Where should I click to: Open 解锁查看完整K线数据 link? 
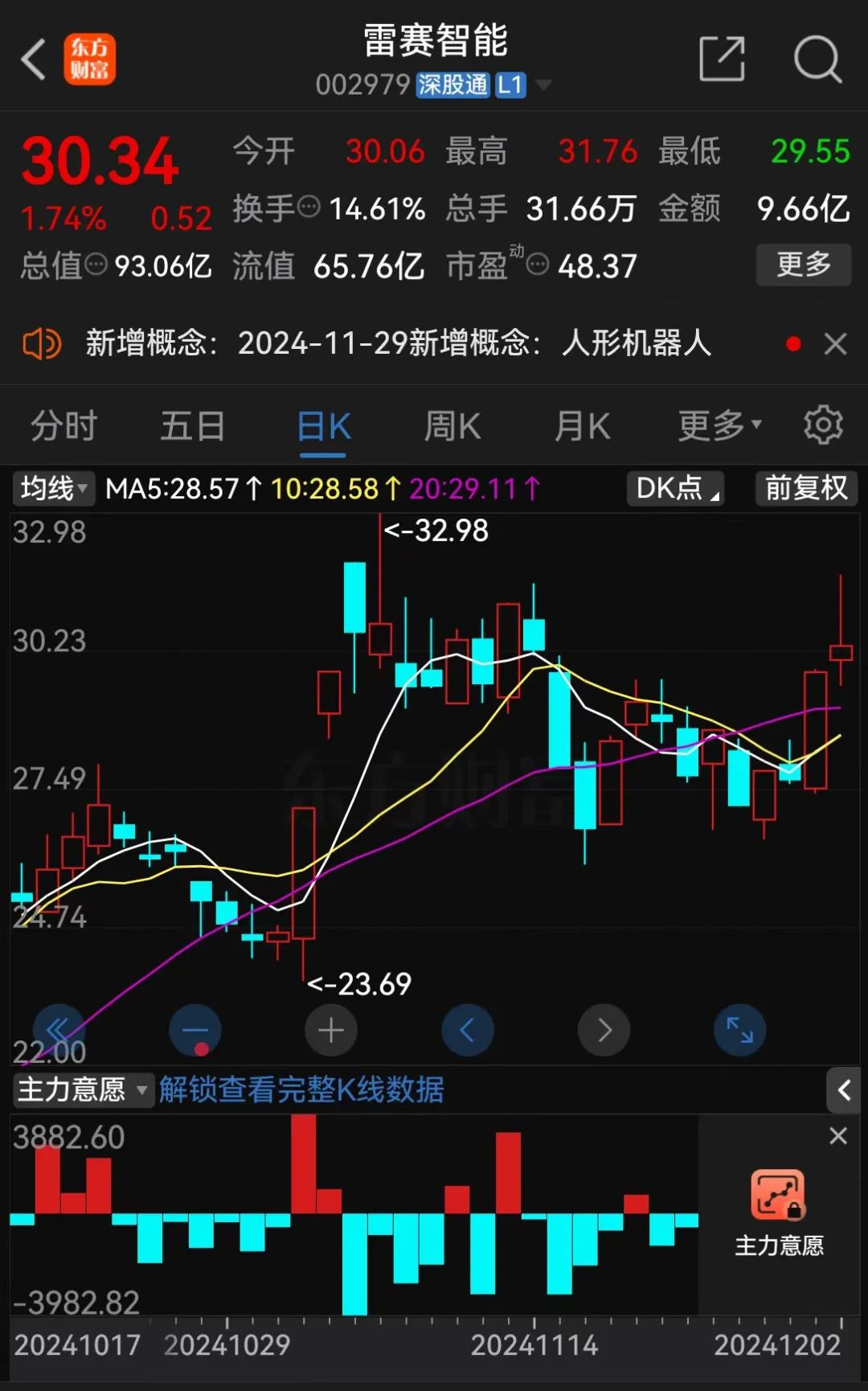pos(301,1090)
